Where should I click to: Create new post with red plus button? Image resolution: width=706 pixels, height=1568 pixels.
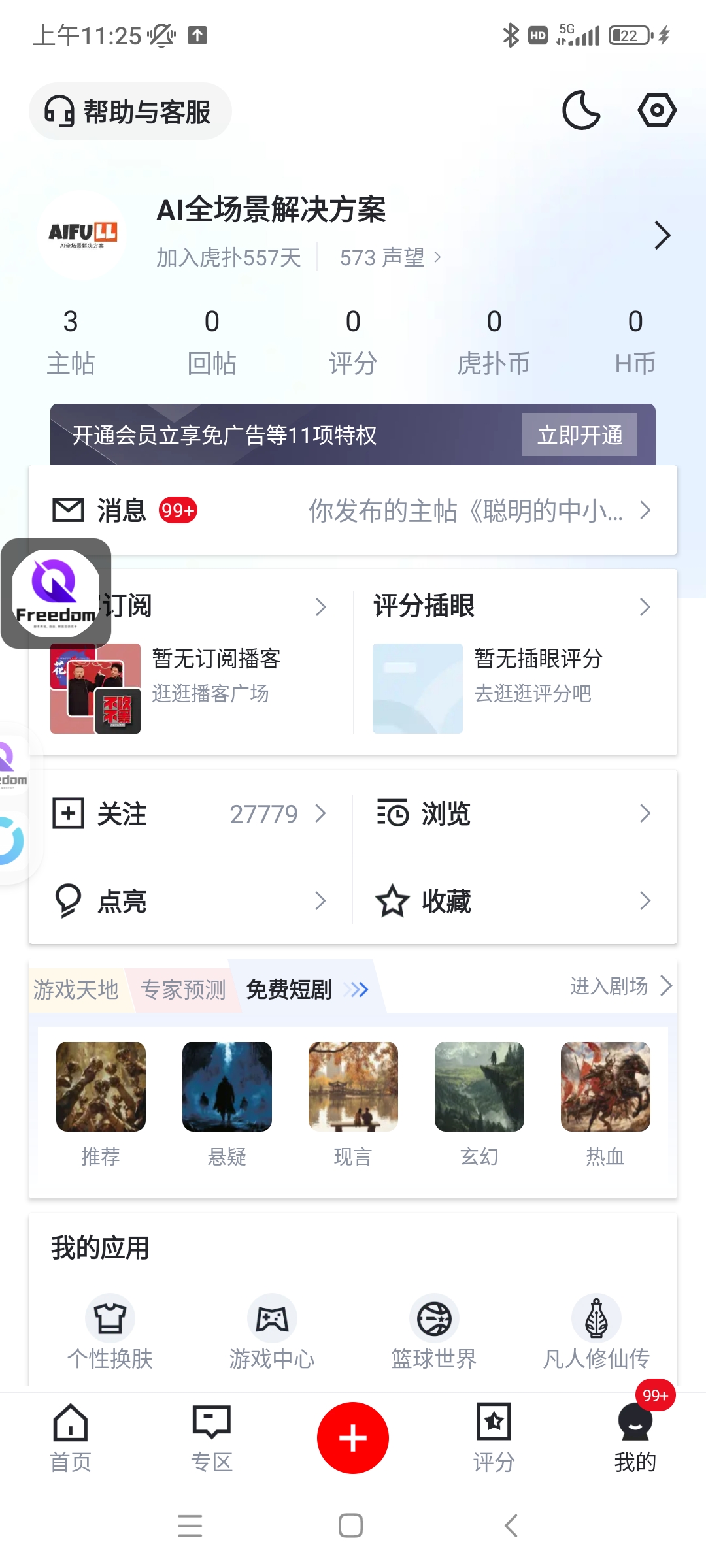coord(353,1438)
